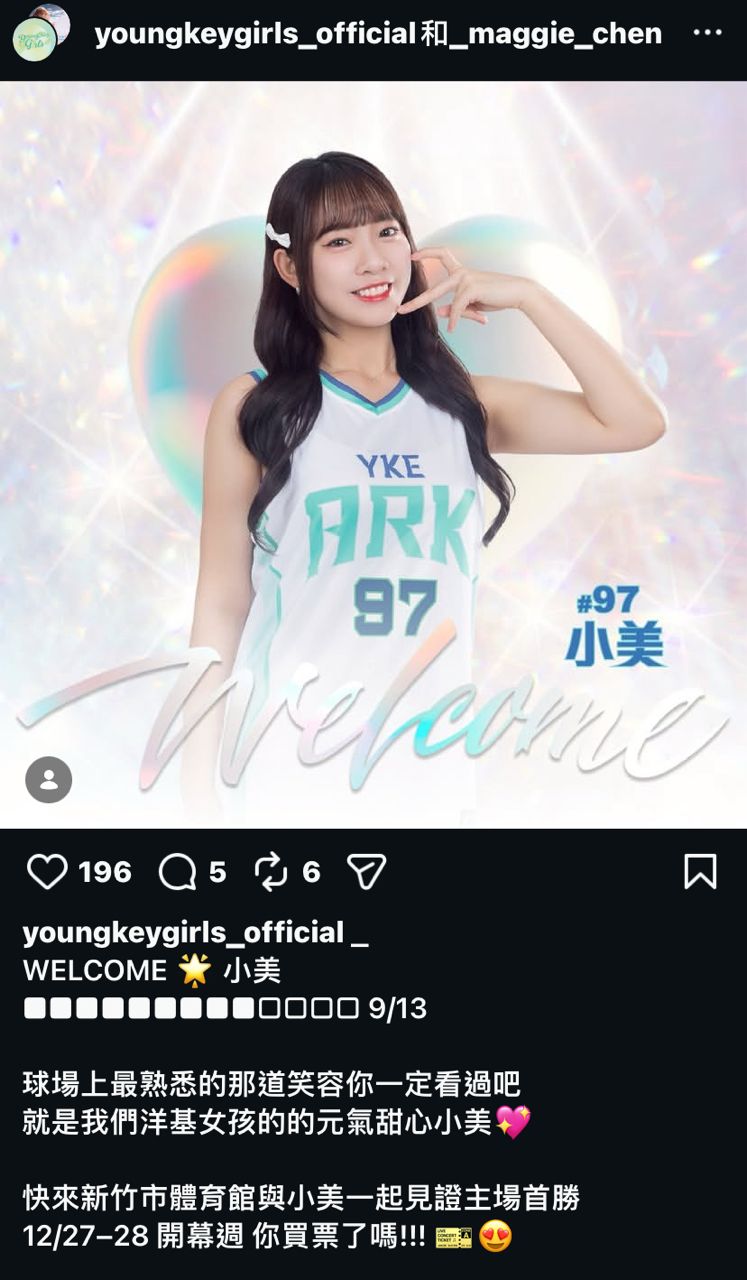Screen dimensions: 747x1280
Task: Repost this welcome post
Action: tap(271, 872)
